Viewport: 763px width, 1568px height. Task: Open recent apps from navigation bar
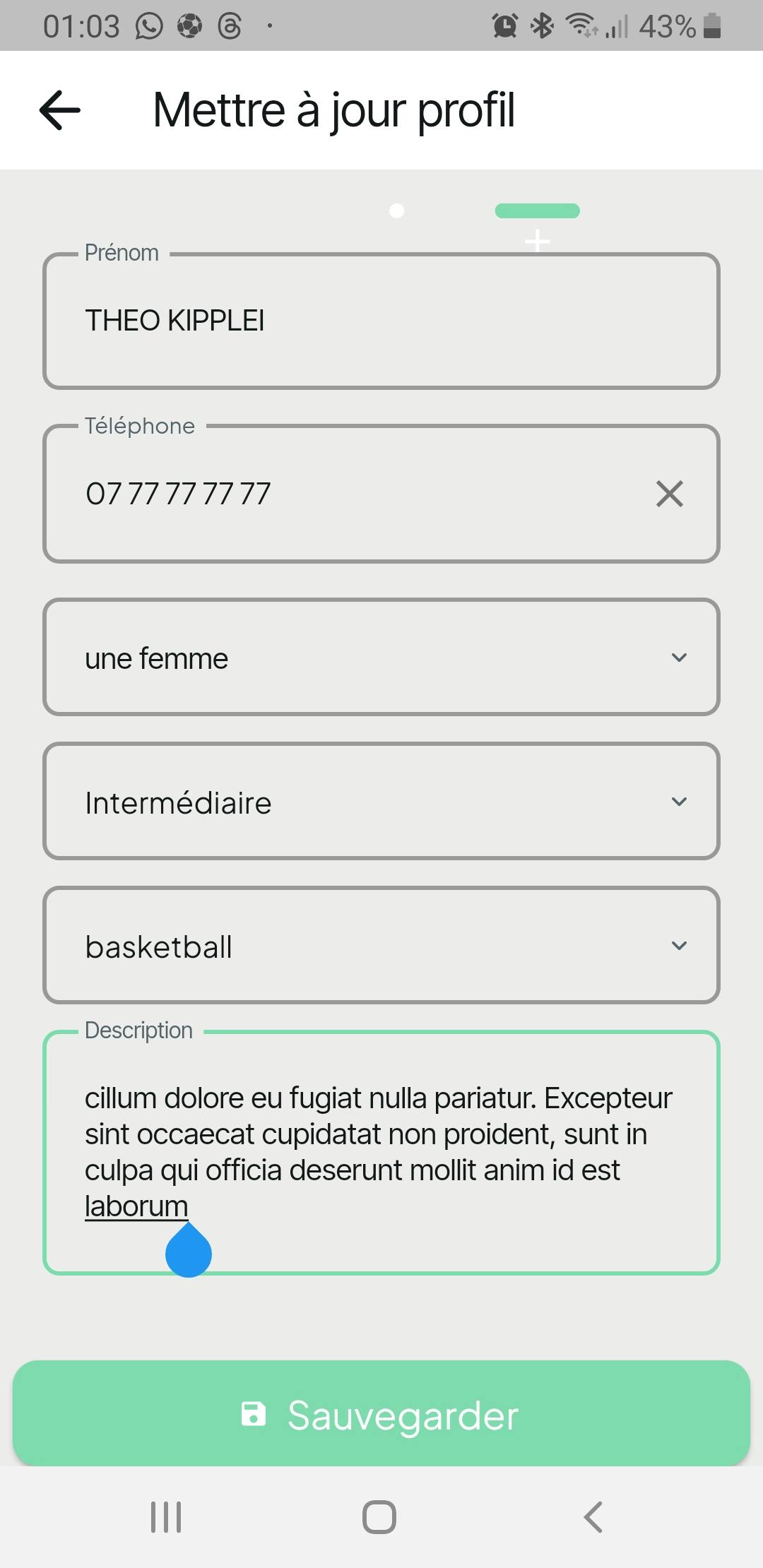click(x=166, y=1516)
